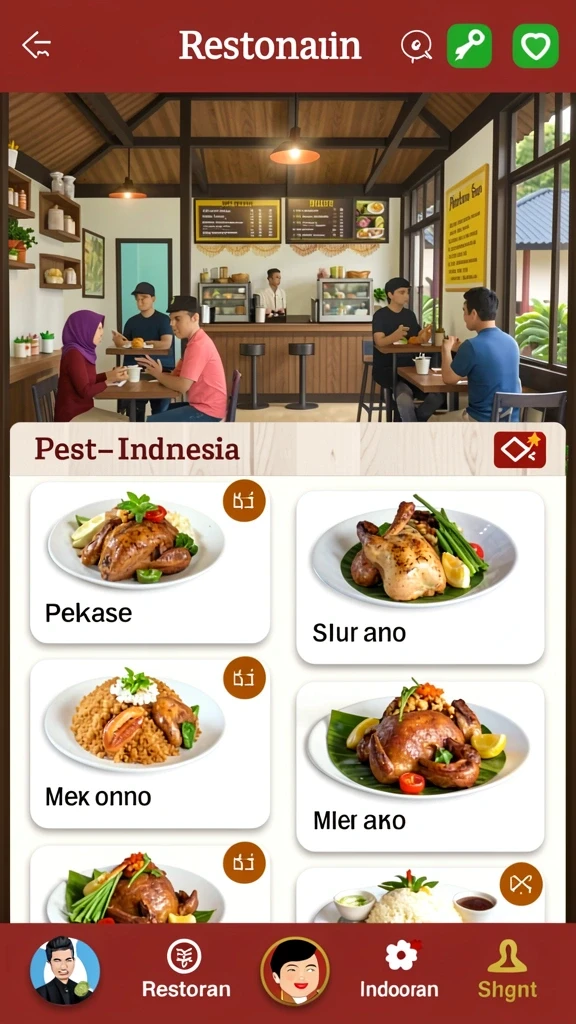Open the Shgnt tab
The height and width of the screenshot is (1024, 576).
(x=507, y=970)
